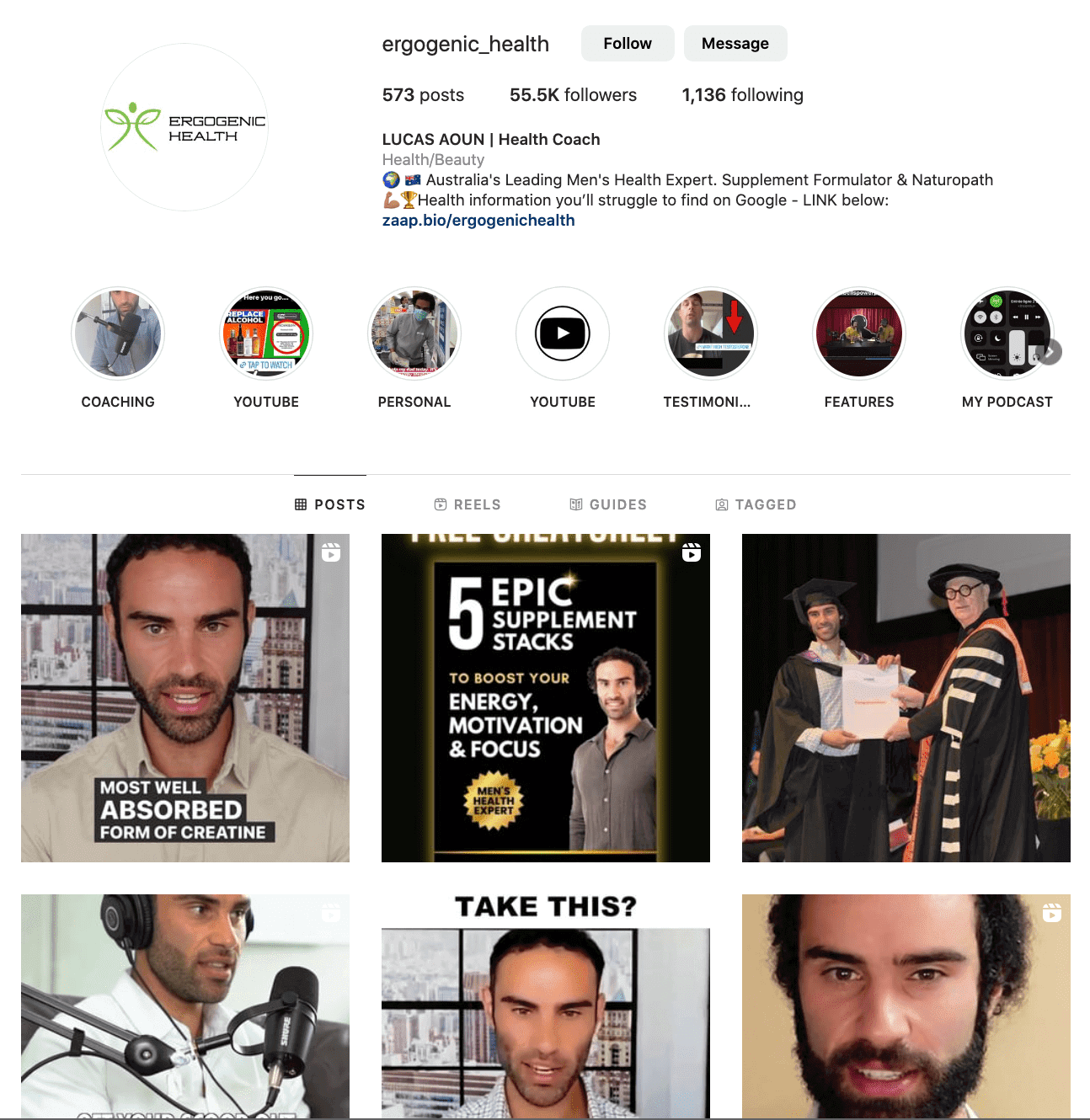The height and width of the screenshot is (1120, 1090).
Task: Switch to the Reels tab
Action: pyautogui.click(x=468, y=504)
